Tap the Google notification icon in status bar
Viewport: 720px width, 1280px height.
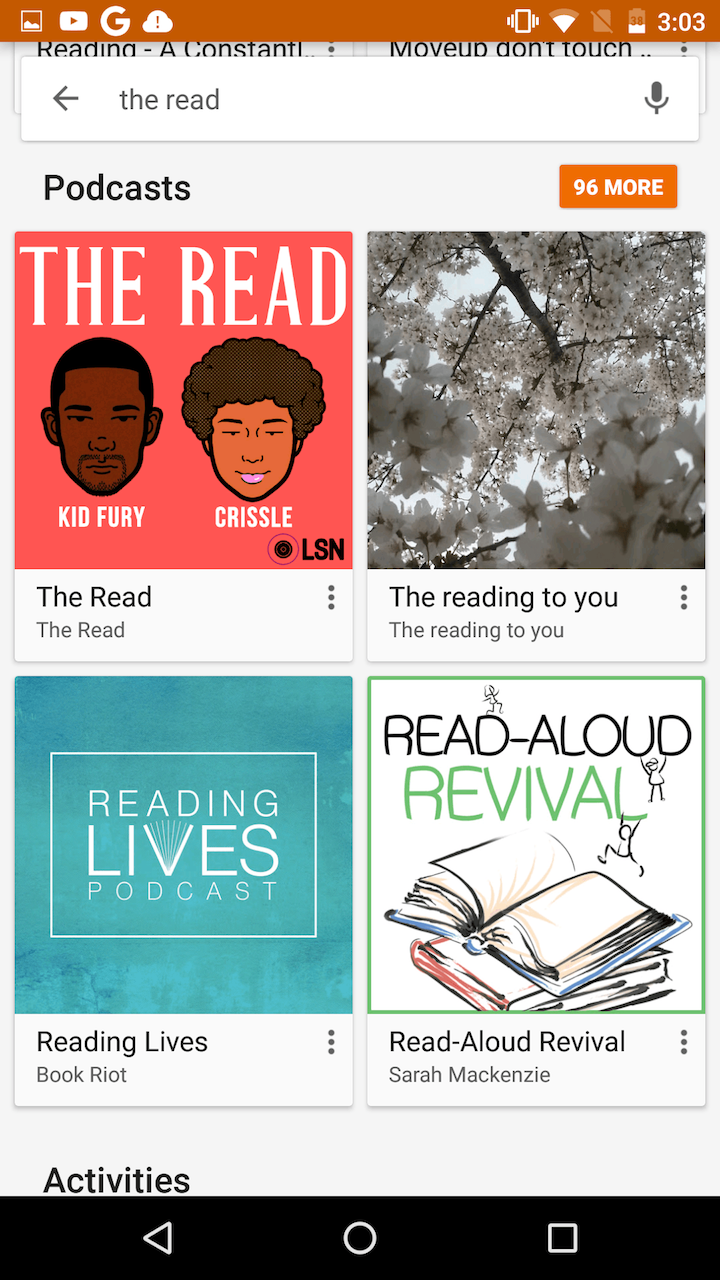(113, 20)
